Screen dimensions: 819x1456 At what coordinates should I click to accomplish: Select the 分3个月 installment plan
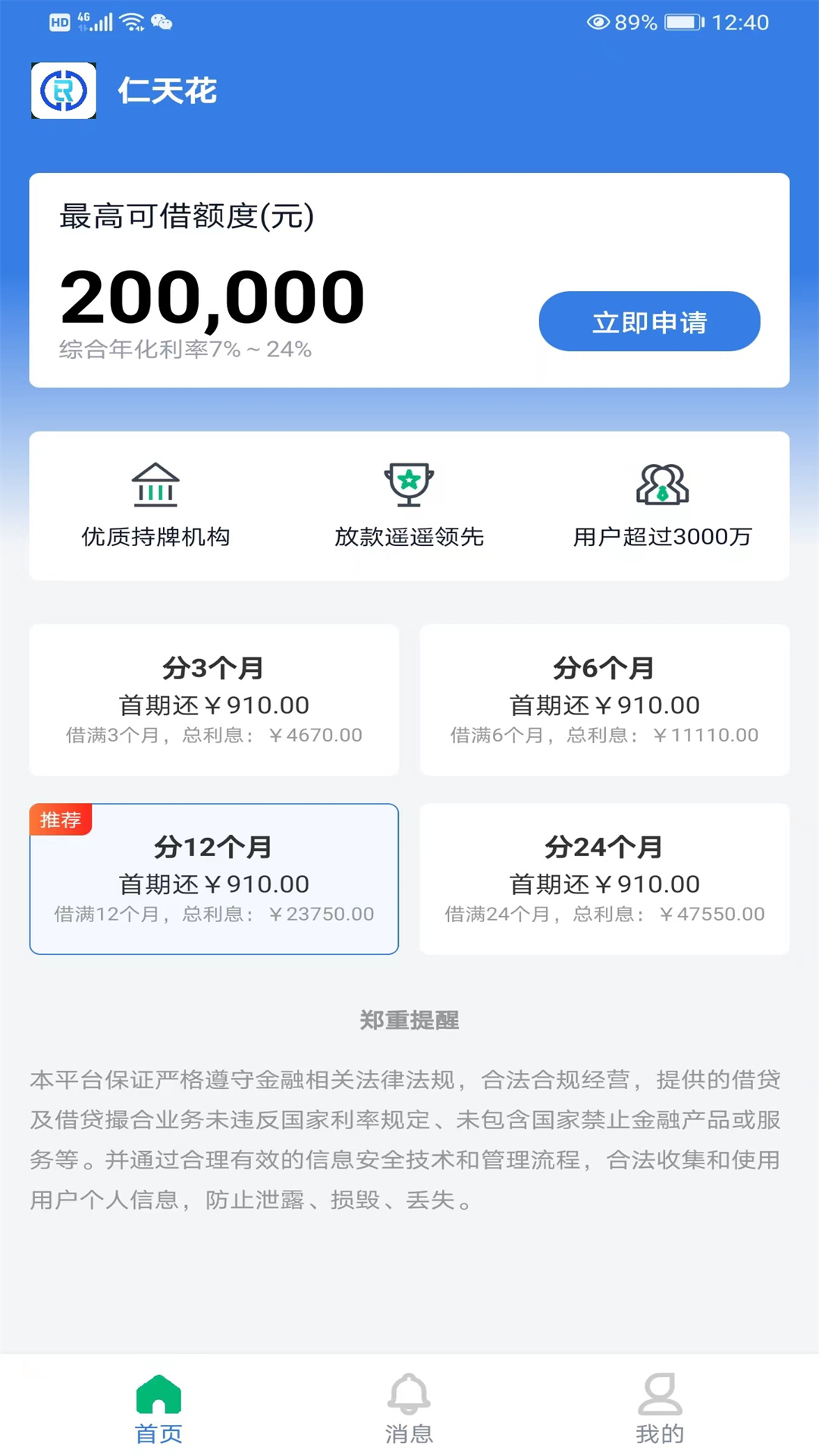214,699
